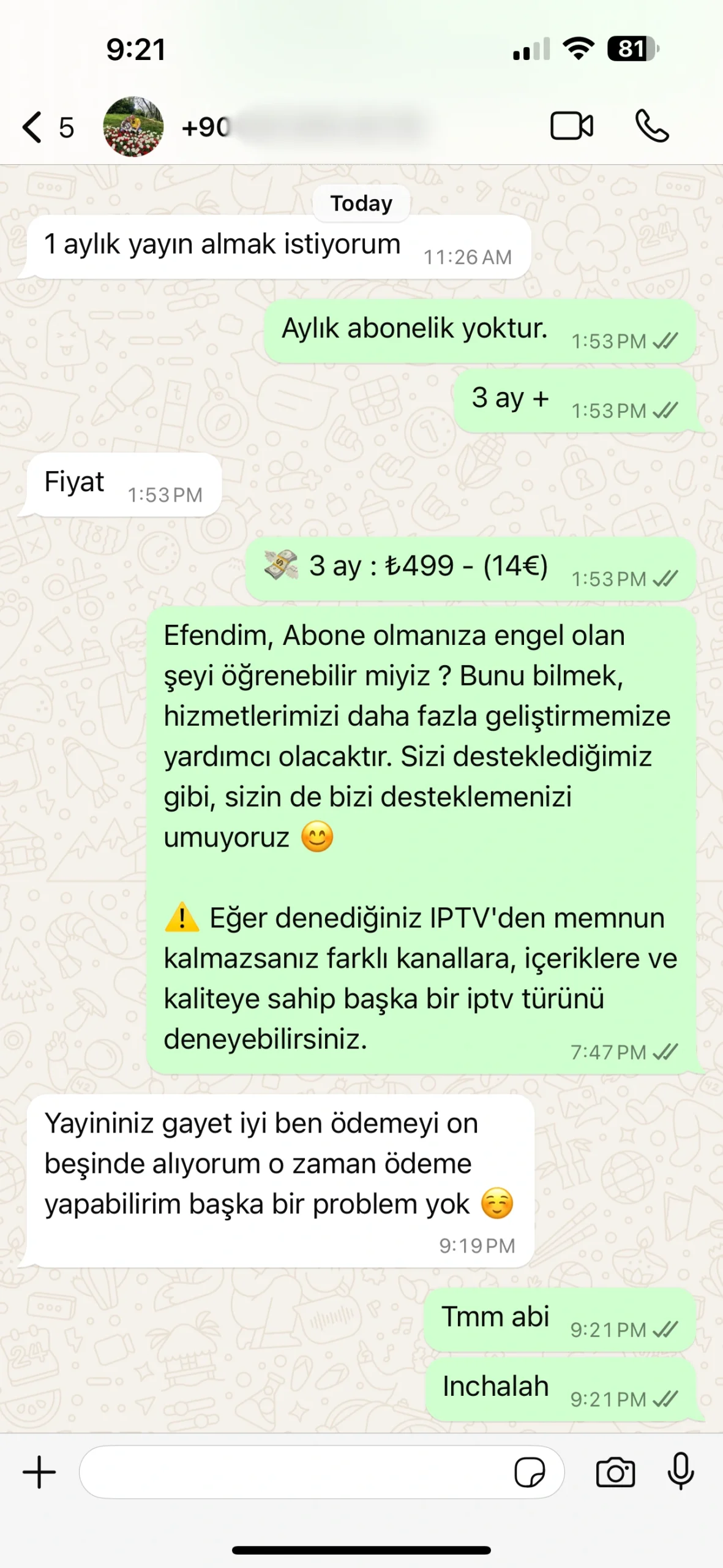Open contact info for the +90 number

click(x=306, y=127)
